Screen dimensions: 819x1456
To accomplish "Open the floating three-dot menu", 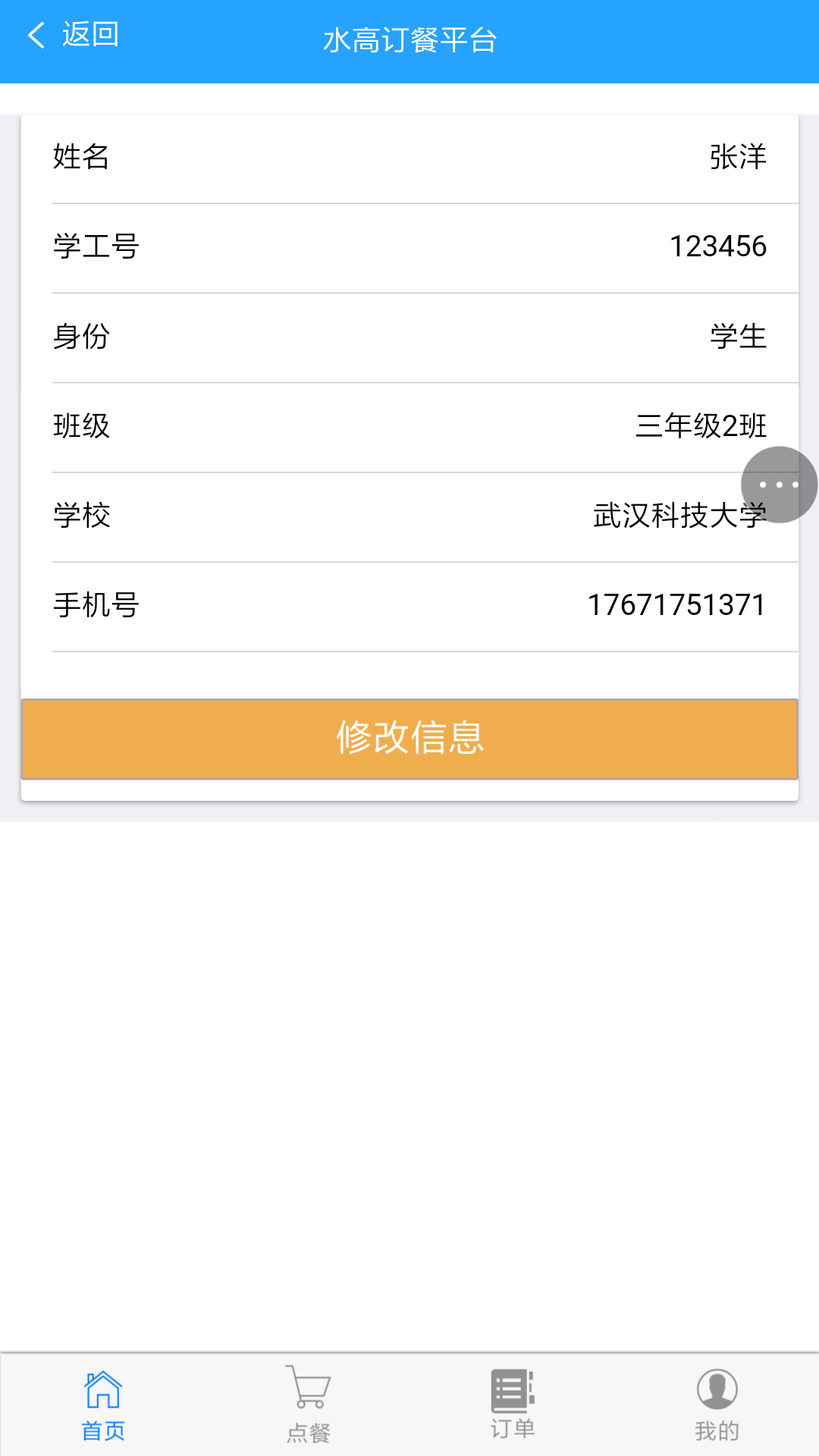I will tap(779, 485).
